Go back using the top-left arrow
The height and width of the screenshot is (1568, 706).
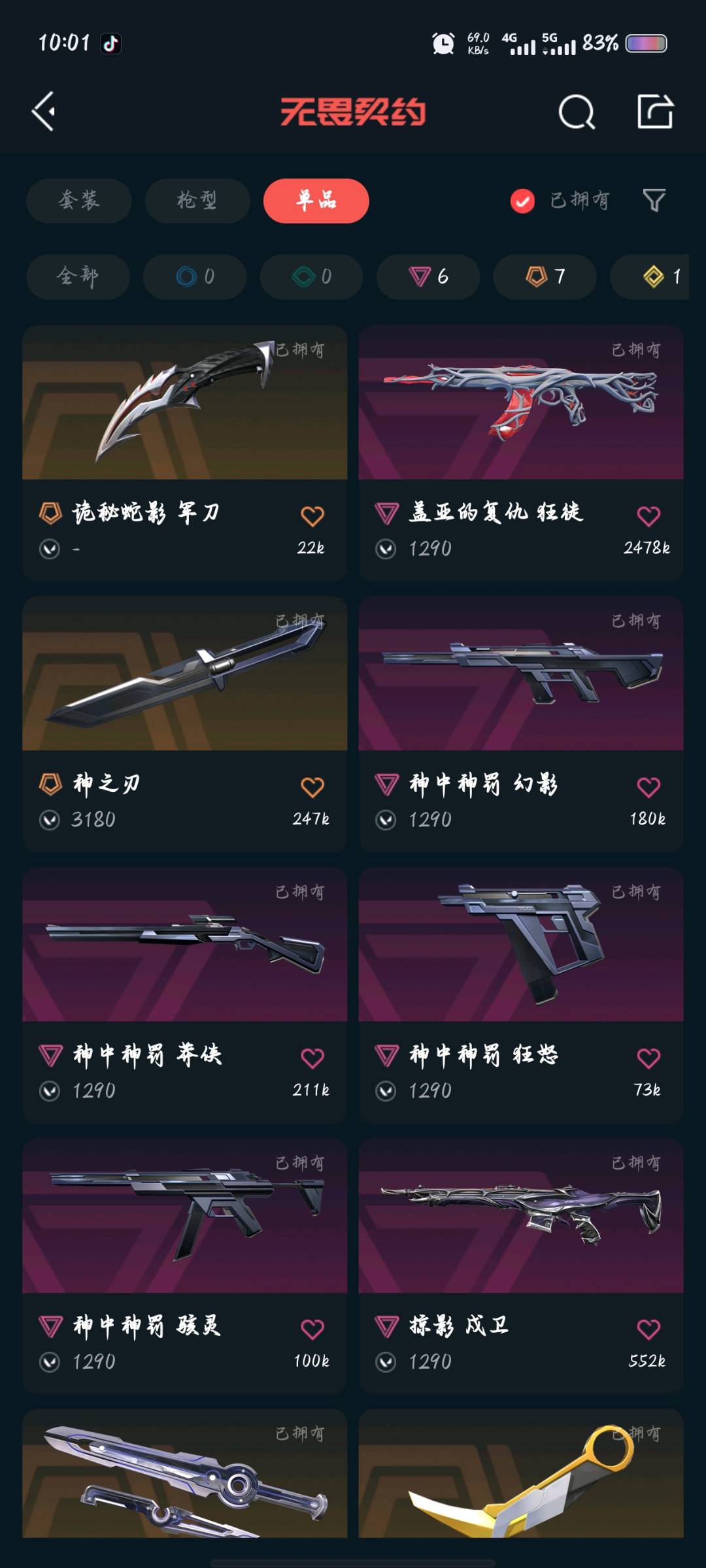tap(44, 112)
